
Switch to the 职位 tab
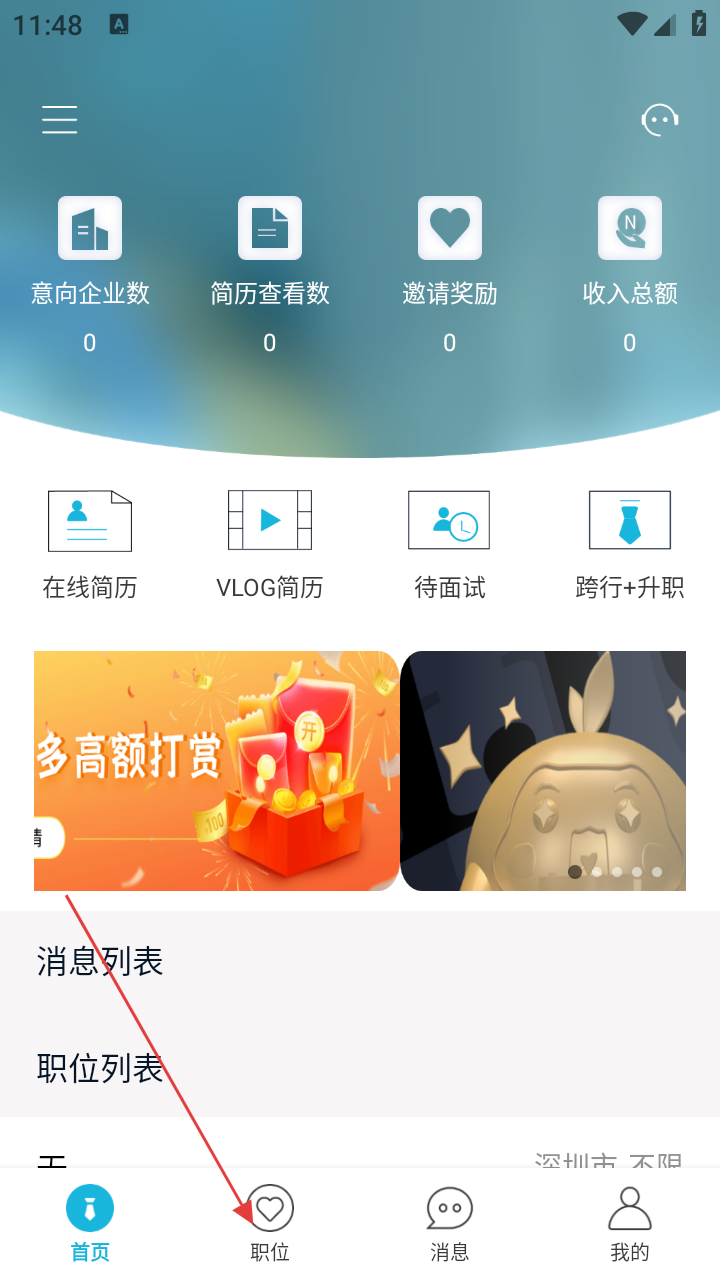(x=270, y=1222)
